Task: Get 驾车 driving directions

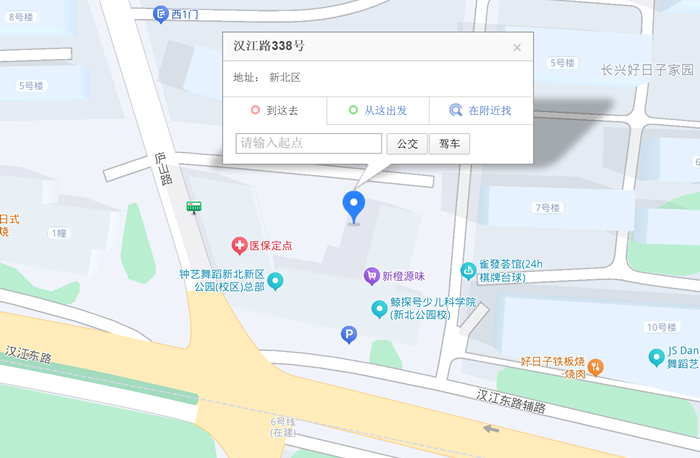Action: tap(449, 144)
